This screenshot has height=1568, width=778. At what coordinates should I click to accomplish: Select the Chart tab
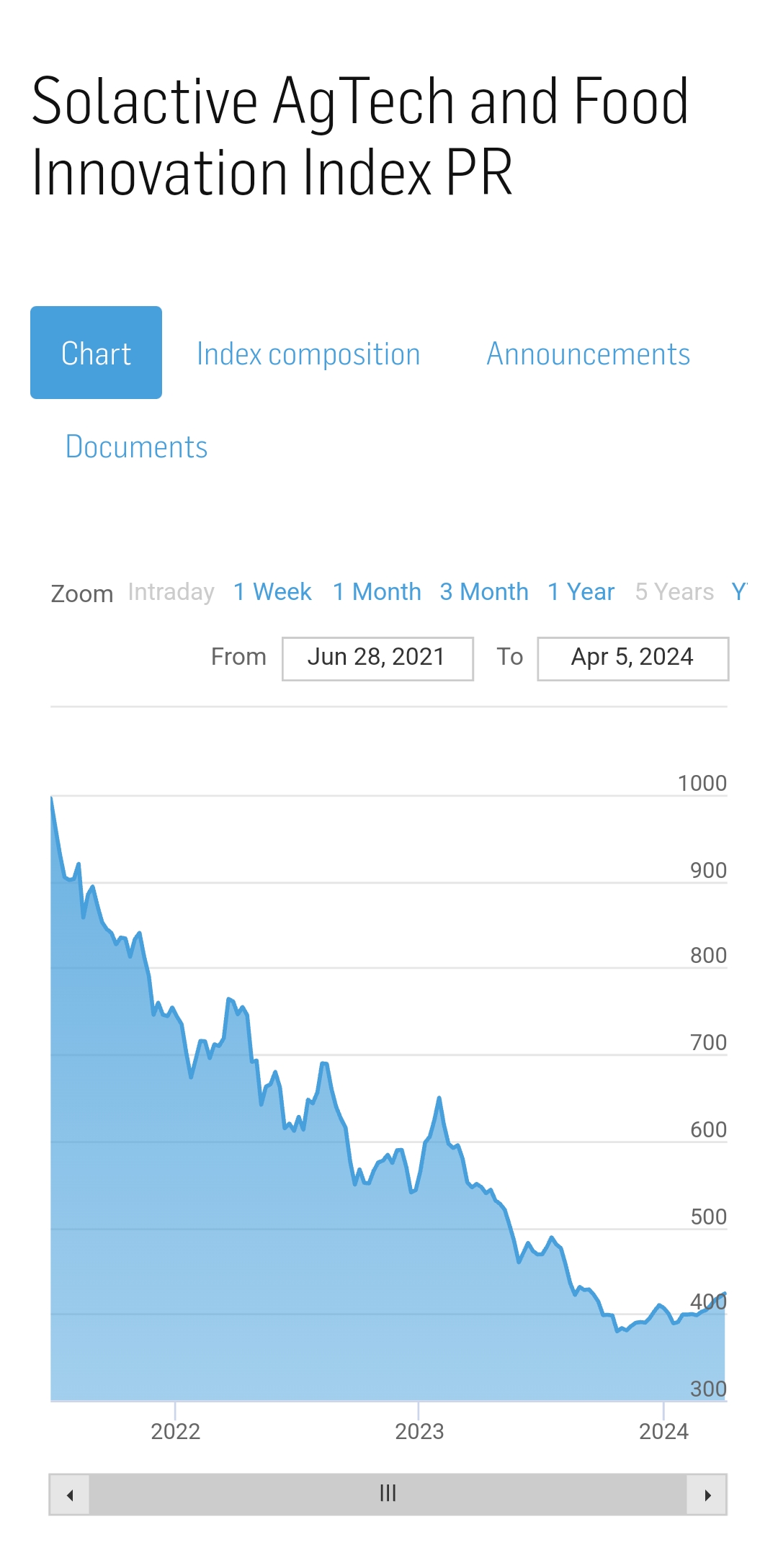coord(96,353)
